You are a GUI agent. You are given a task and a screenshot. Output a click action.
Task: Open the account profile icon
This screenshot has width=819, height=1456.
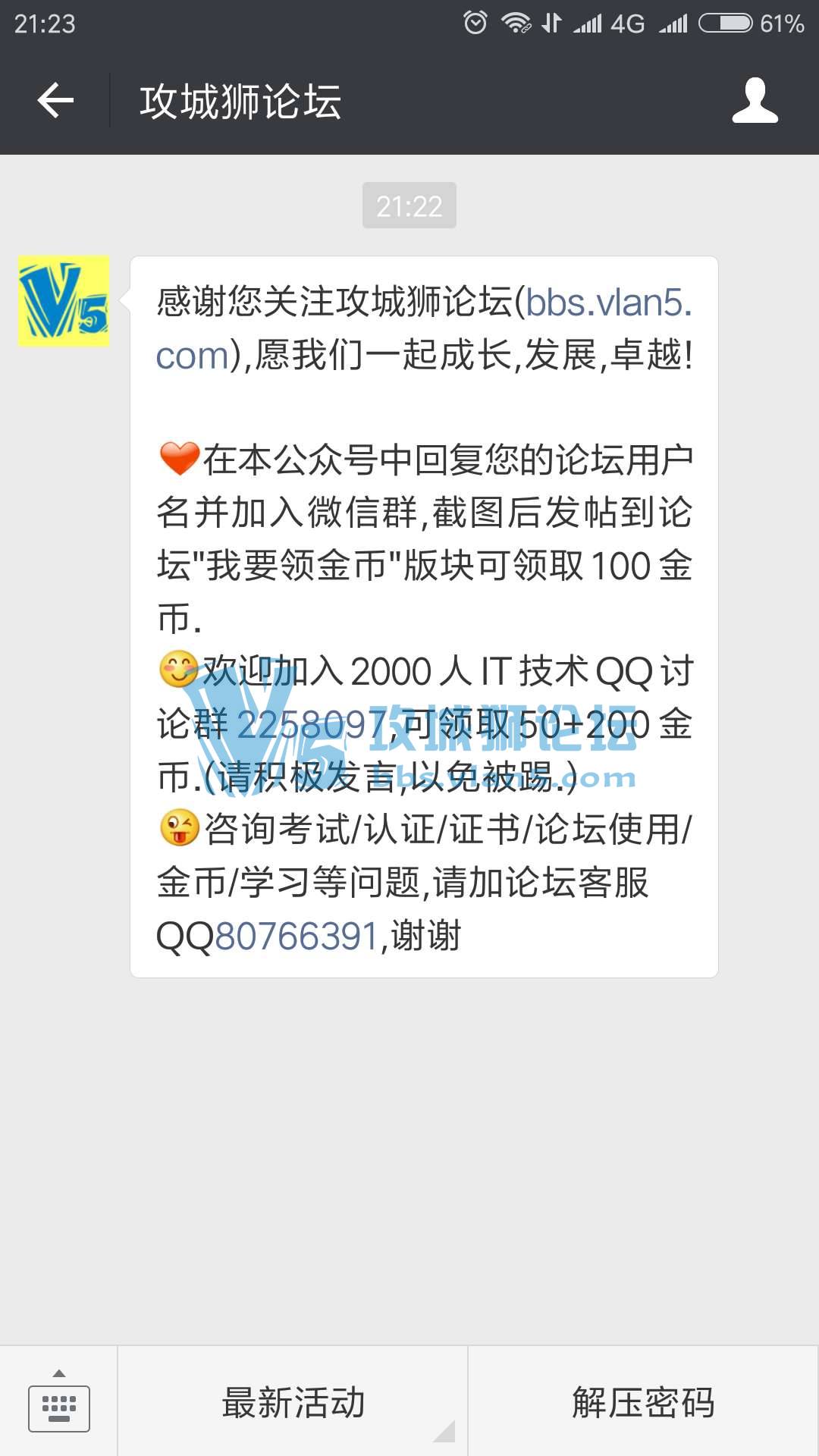tap(755, 101)
